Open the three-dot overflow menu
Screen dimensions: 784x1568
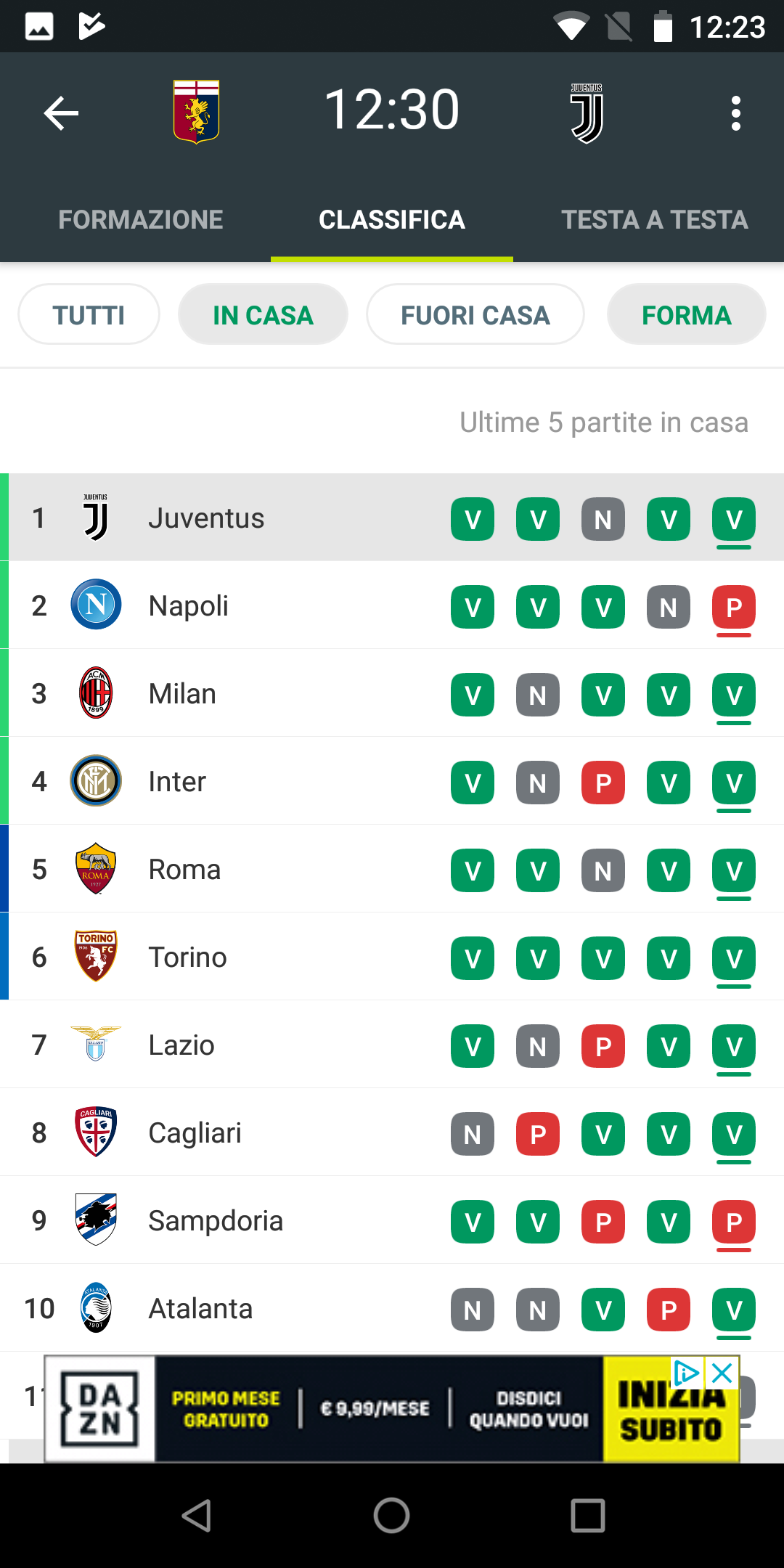click(x=736, y=113)
